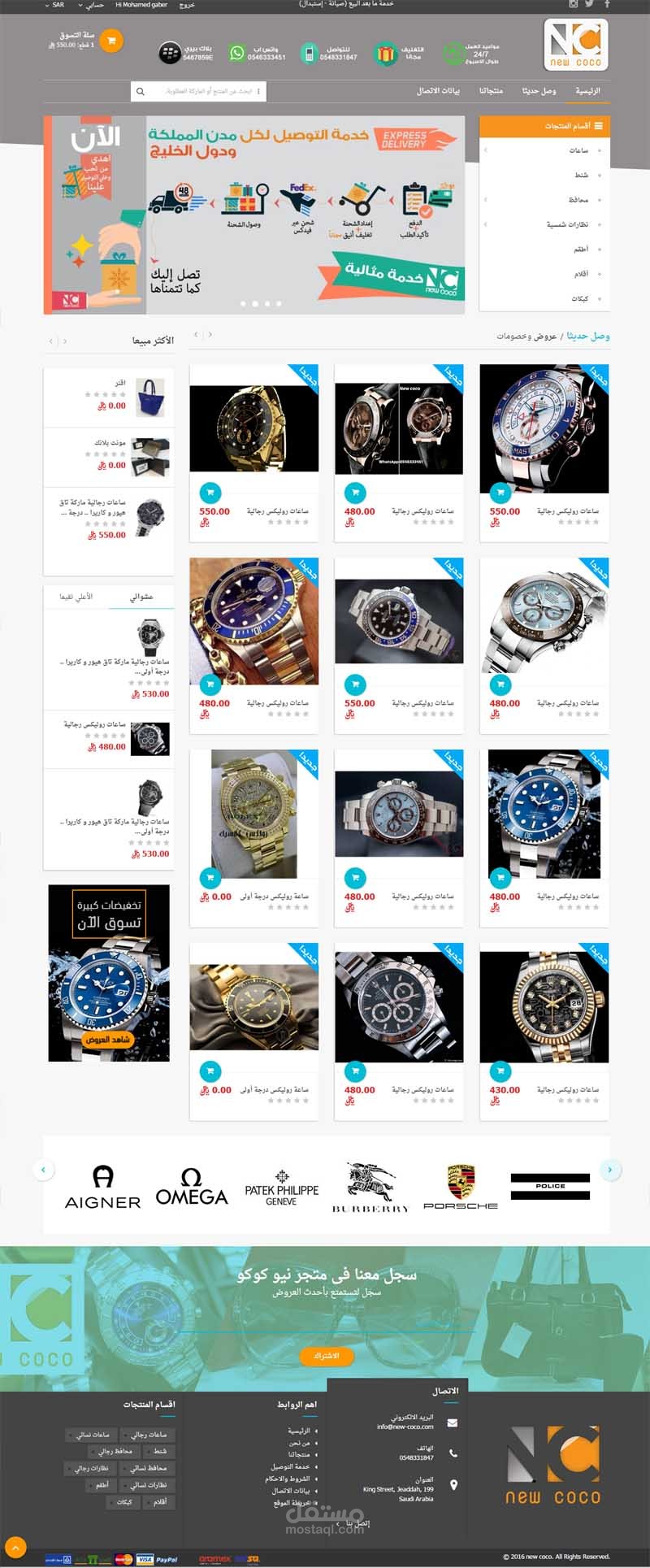Open the الرئيسية menu item

pos(587,91)
